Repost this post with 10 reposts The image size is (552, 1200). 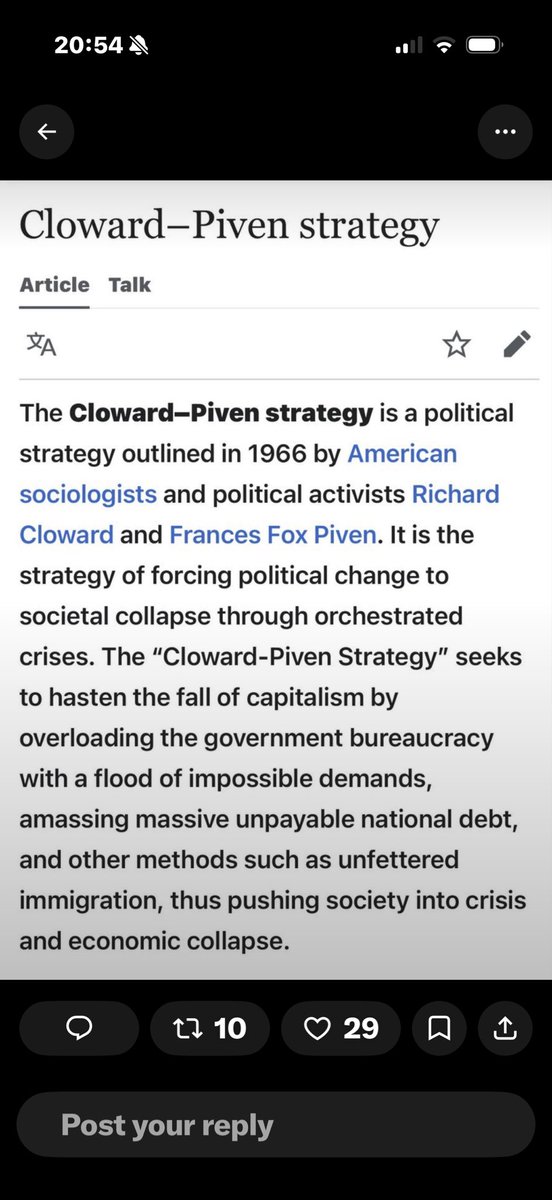[210, 1028]
